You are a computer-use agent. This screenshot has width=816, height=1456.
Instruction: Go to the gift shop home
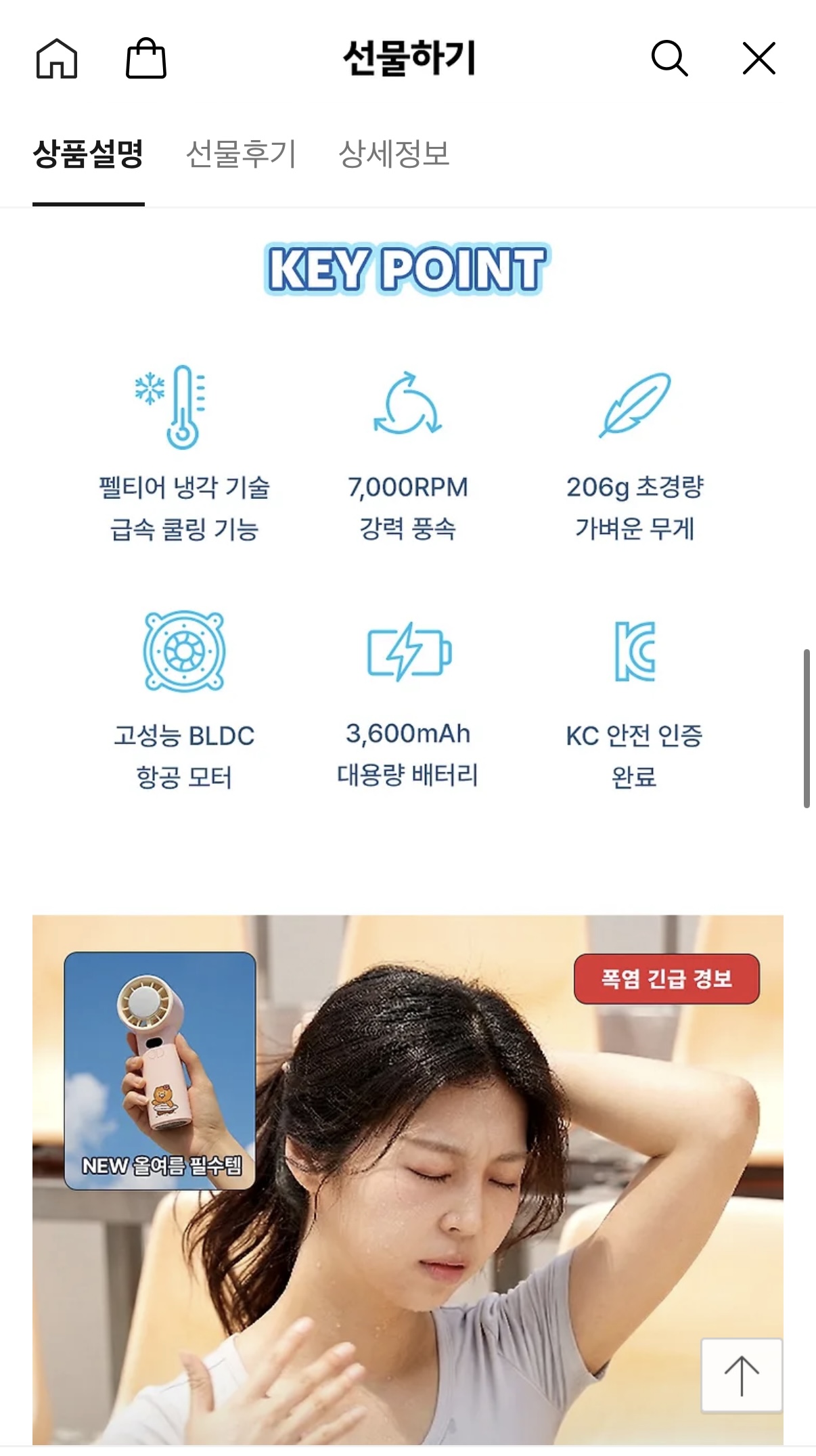click(x=57, y=59)
